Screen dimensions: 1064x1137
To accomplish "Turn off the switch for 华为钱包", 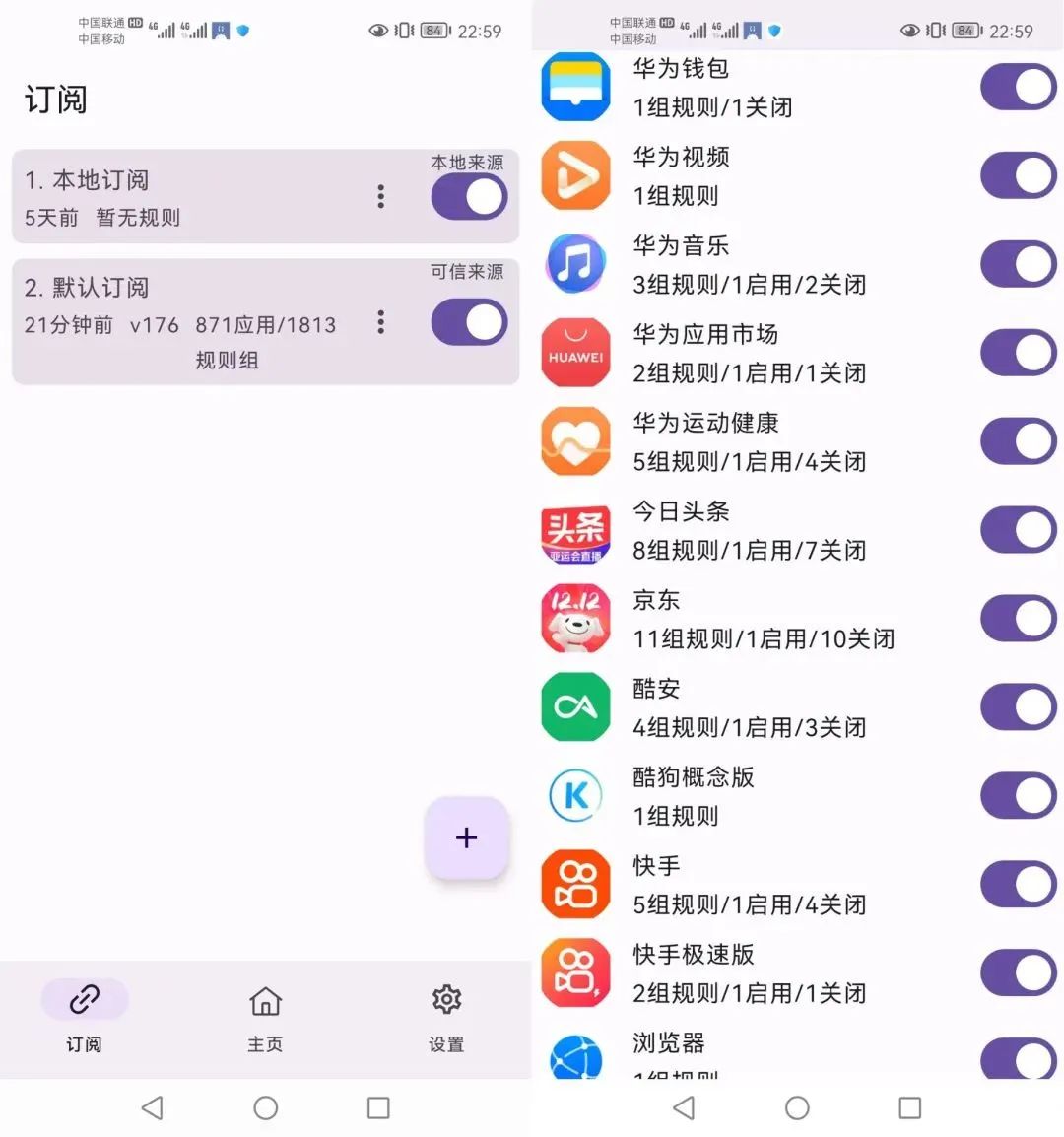I will [1018, 87].
